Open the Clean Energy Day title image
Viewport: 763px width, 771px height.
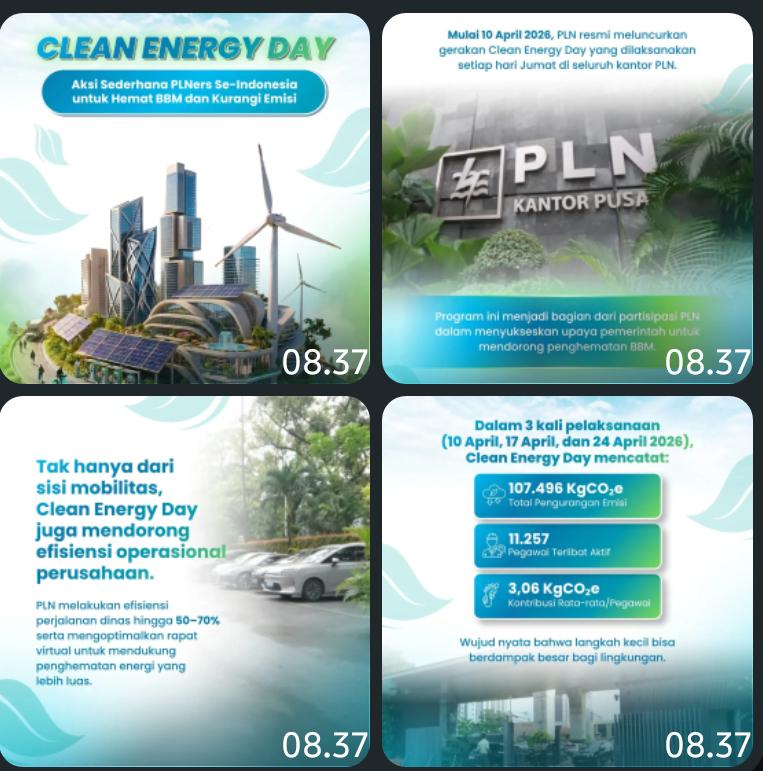(x=185, y=198)
